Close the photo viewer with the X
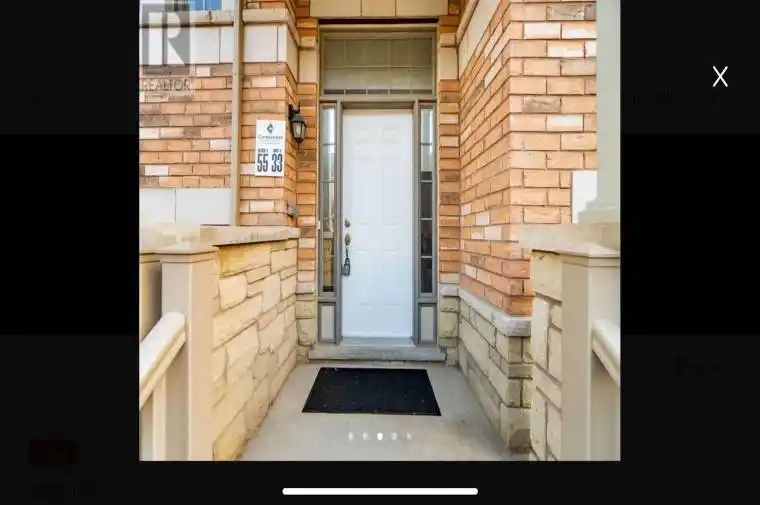760x505 pixels. tap(720, 77)
